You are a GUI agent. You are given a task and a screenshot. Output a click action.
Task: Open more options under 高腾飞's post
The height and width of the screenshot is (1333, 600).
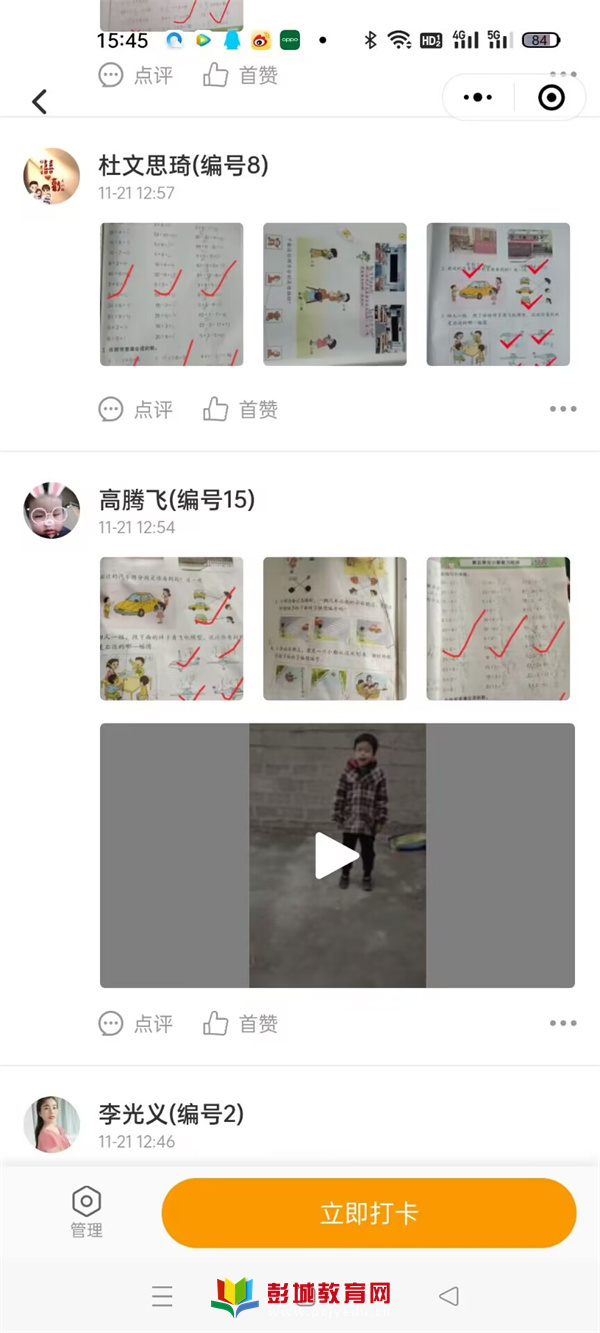(563, 1023)
